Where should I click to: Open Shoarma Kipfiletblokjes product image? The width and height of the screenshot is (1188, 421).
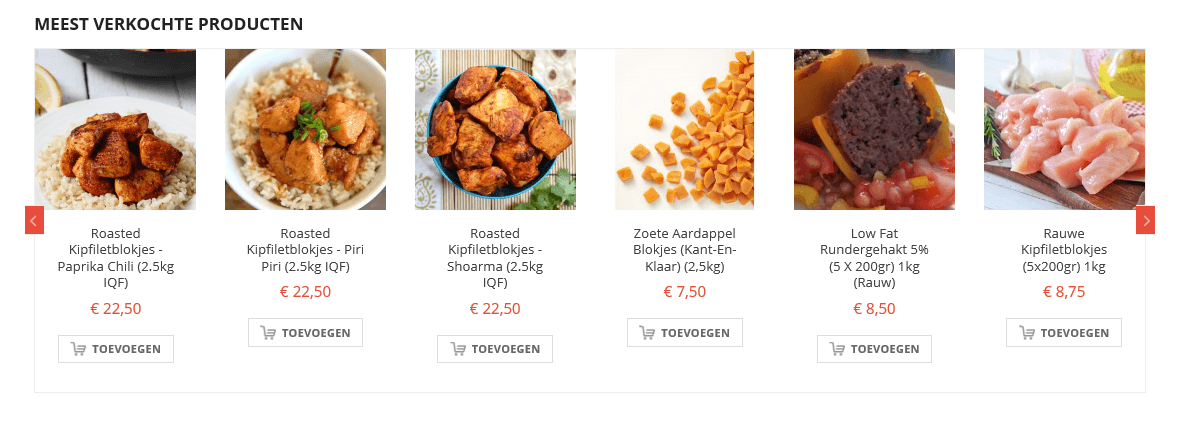(x=495, y=129)
